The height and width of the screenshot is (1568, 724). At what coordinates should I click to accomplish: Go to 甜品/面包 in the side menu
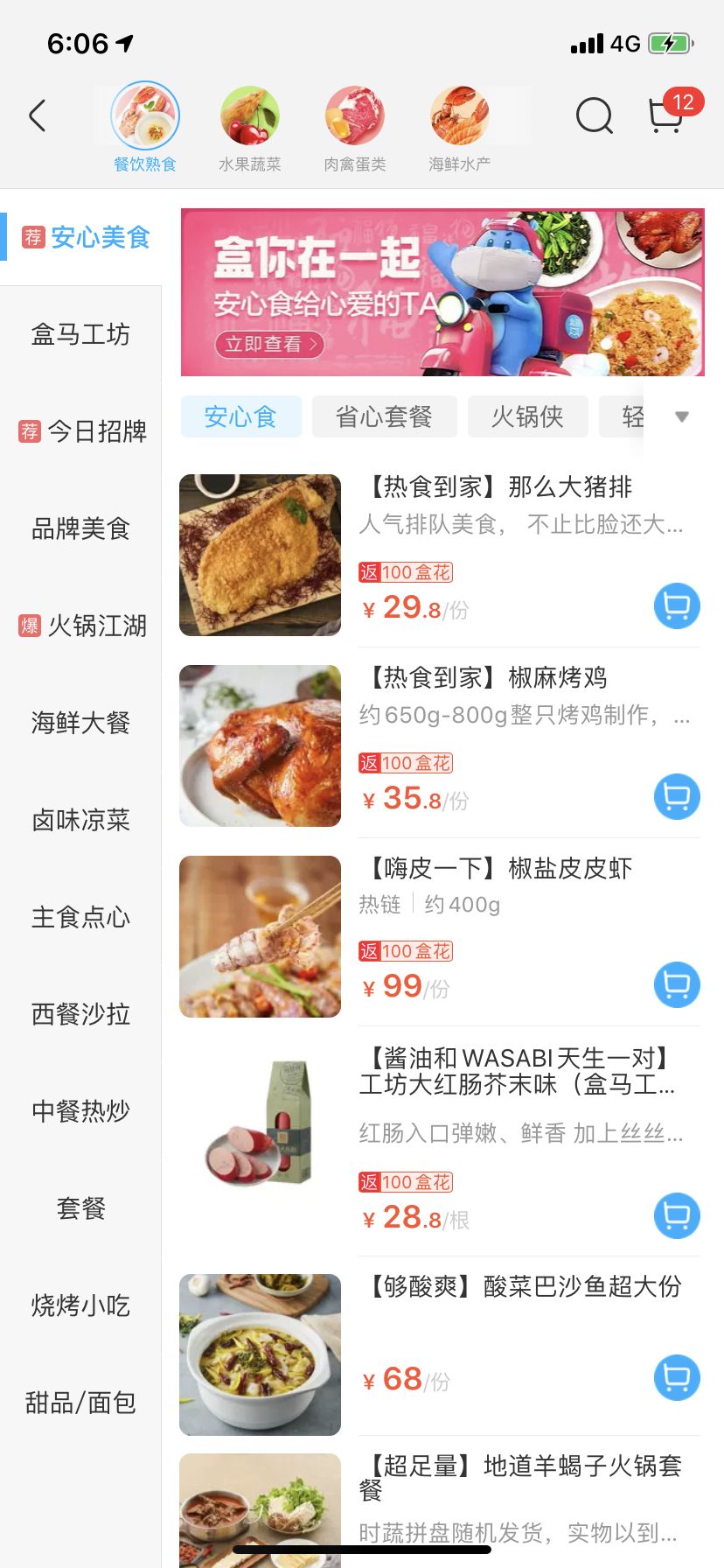pos(80,1403)
